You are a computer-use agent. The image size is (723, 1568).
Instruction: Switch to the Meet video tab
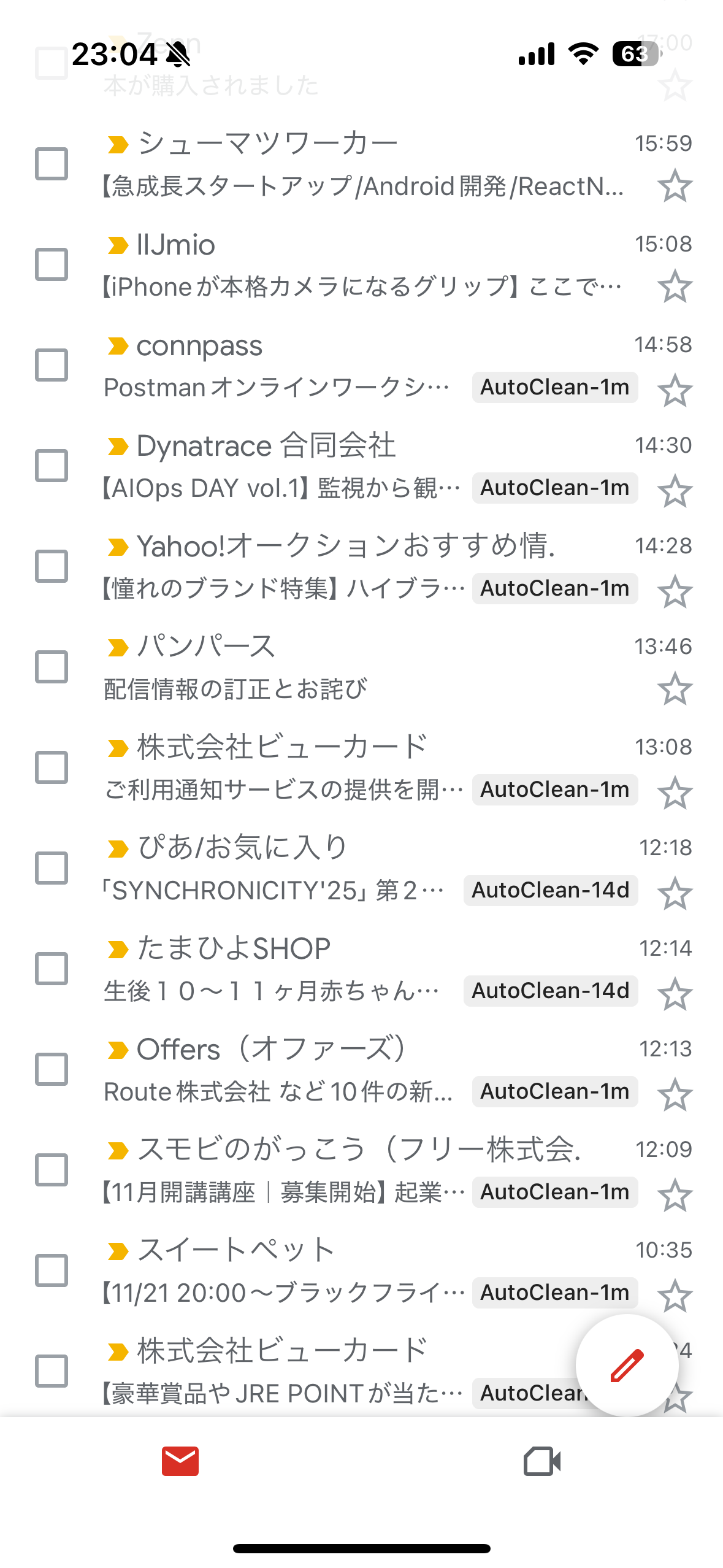tap(542, 1461)
